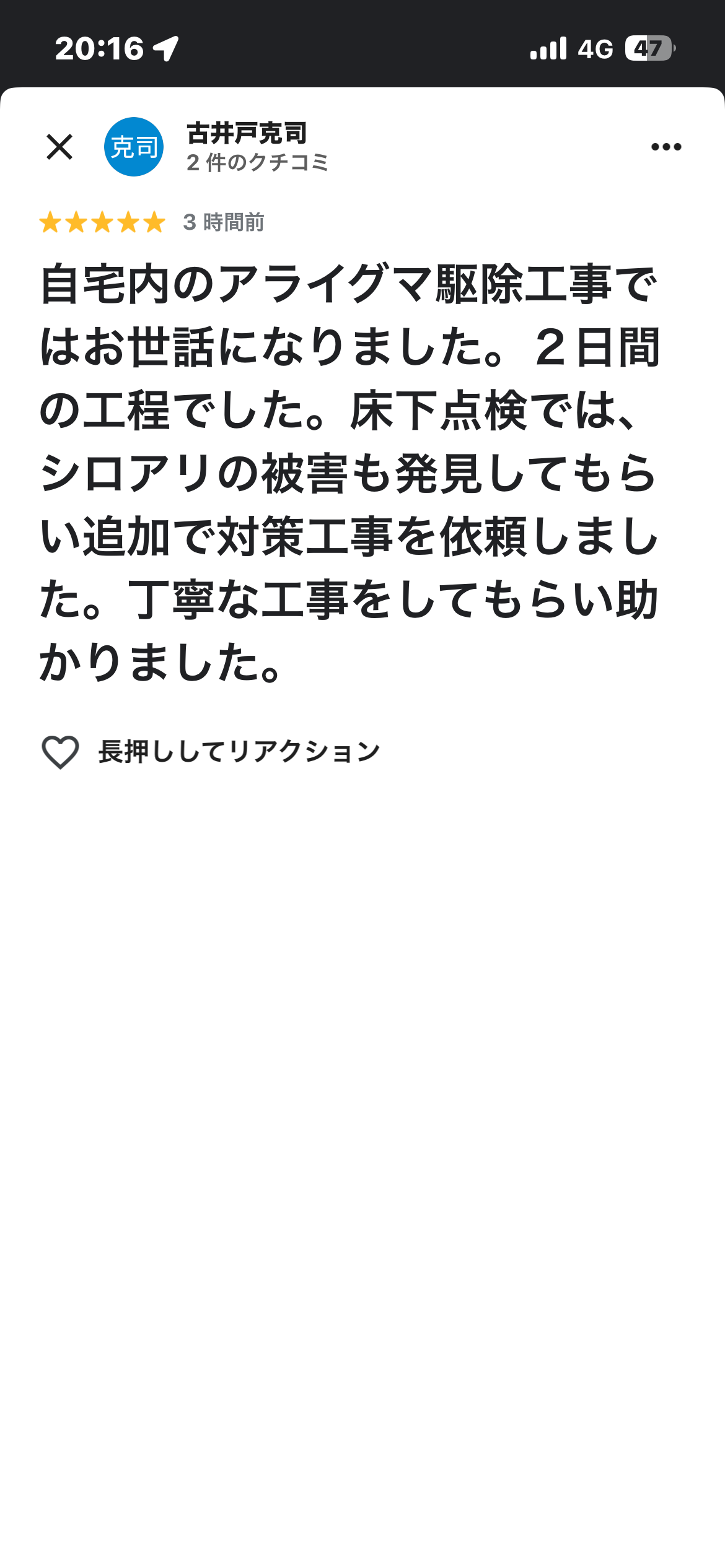Open reviewer 古井戸克司's profile avatar
This screenshot has width=725, height=1568.
[134, 147]
